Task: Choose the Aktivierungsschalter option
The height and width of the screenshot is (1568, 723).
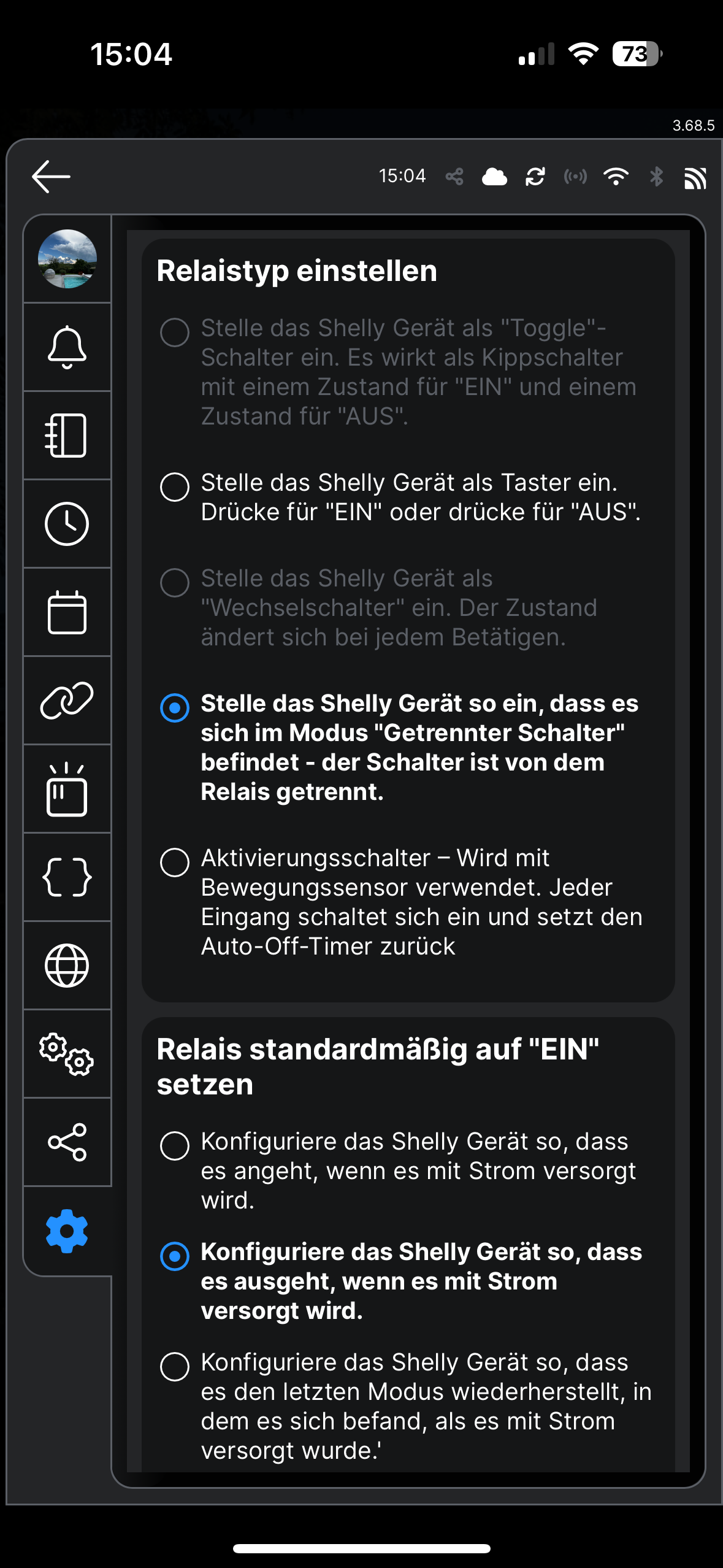Action: (175, 863)
